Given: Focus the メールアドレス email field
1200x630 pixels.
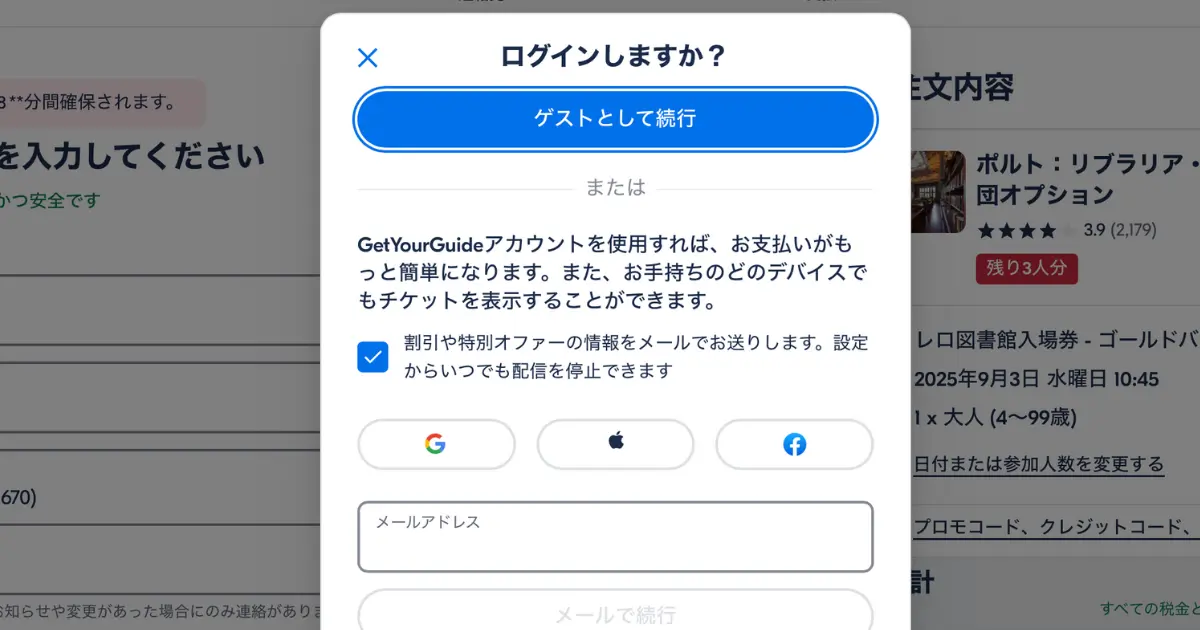Looking at the screenshot, I should 615,538.
